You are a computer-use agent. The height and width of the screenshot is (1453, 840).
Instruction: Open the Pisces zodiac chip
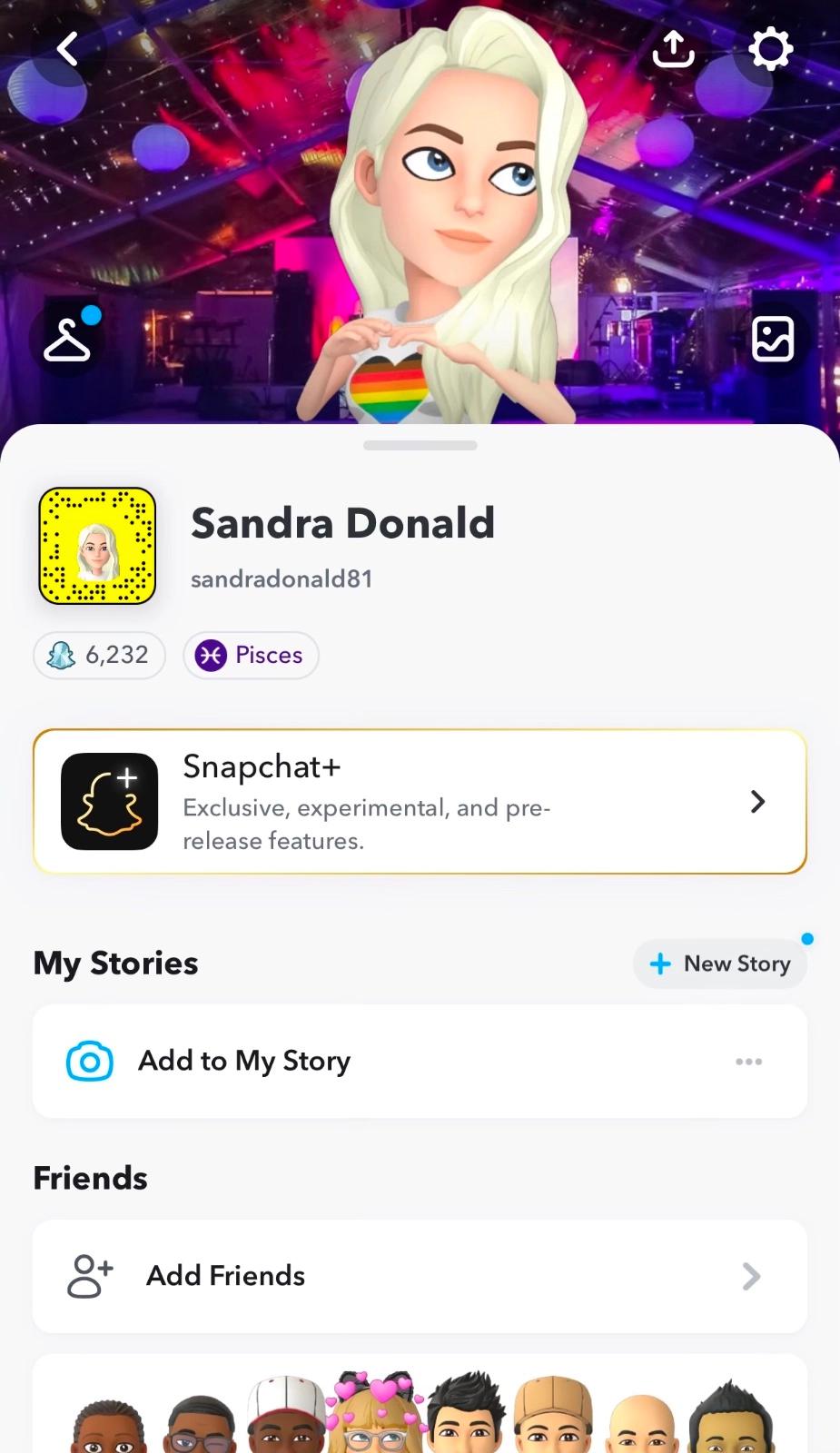tap(251, 655)
